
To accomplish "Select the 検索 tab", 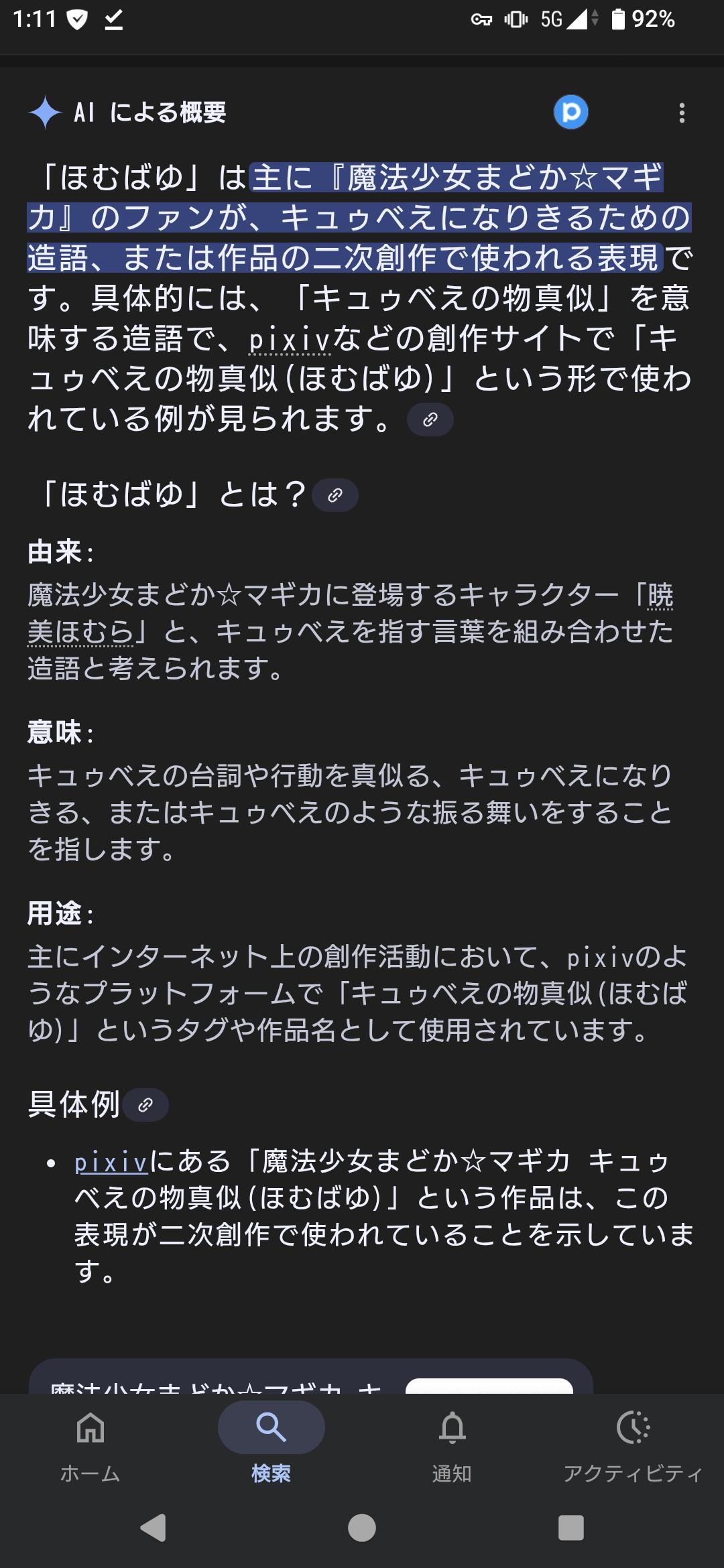I will pyautogui.click(x=271, y=1441).
